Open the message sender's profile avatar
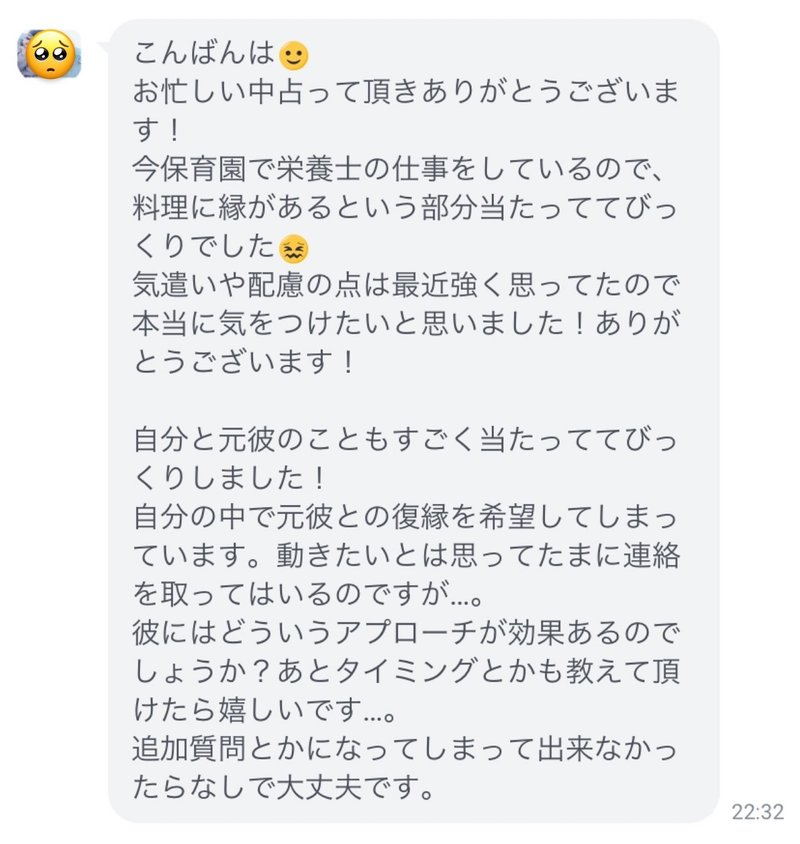Screen dimensions: 800x844 [x=48, y=55]
